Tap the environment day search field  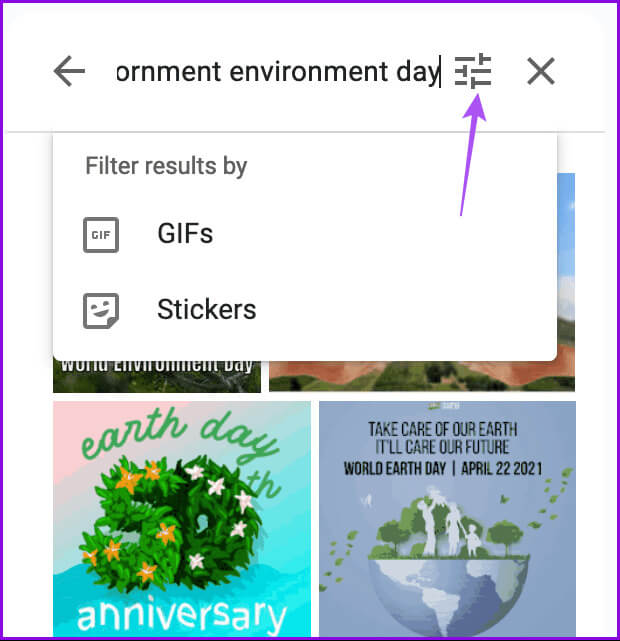click(278, 72)
